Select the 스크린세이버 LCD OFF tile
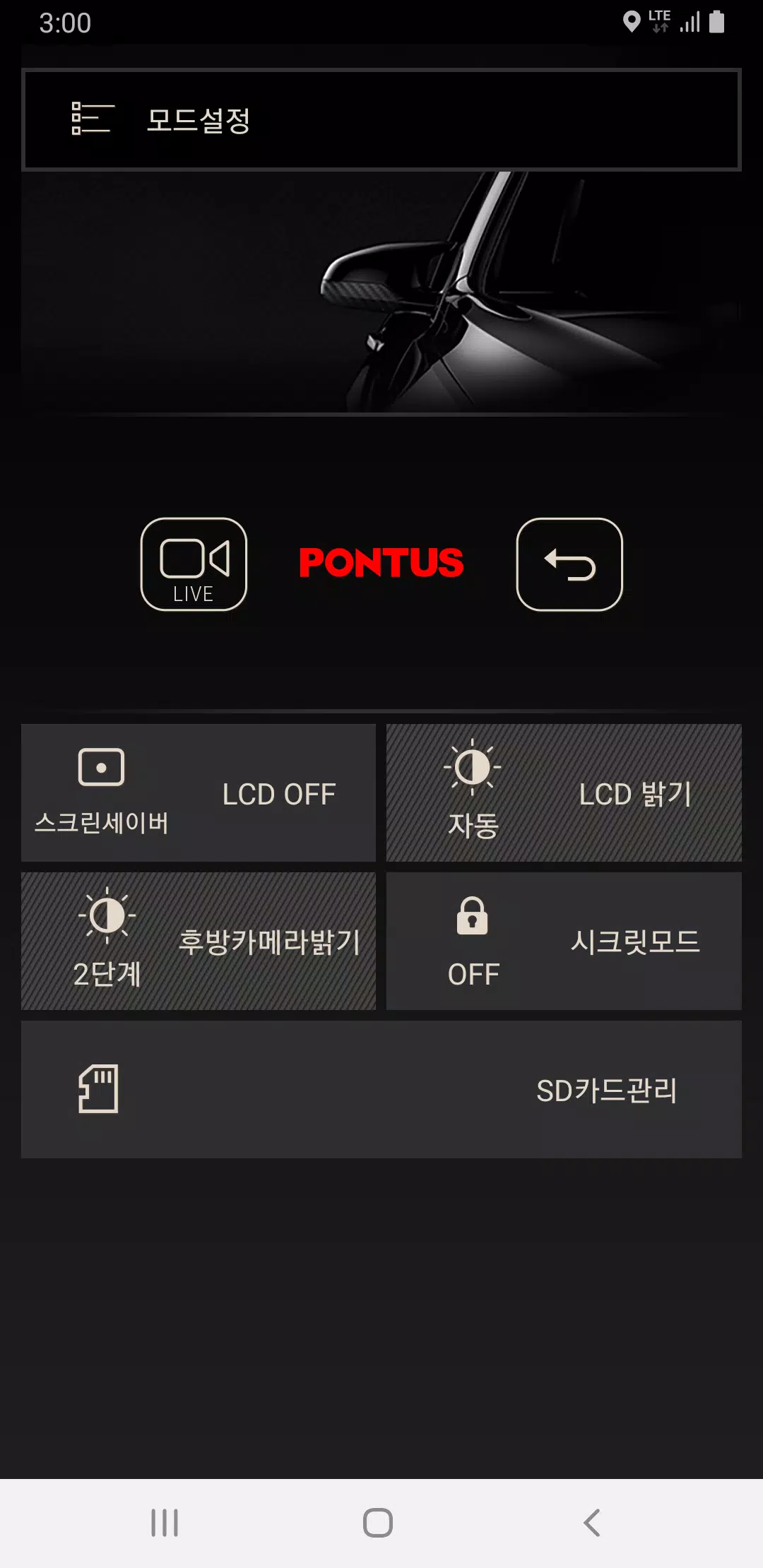Viewport: 763px width, 1568px height. (199, 792)
